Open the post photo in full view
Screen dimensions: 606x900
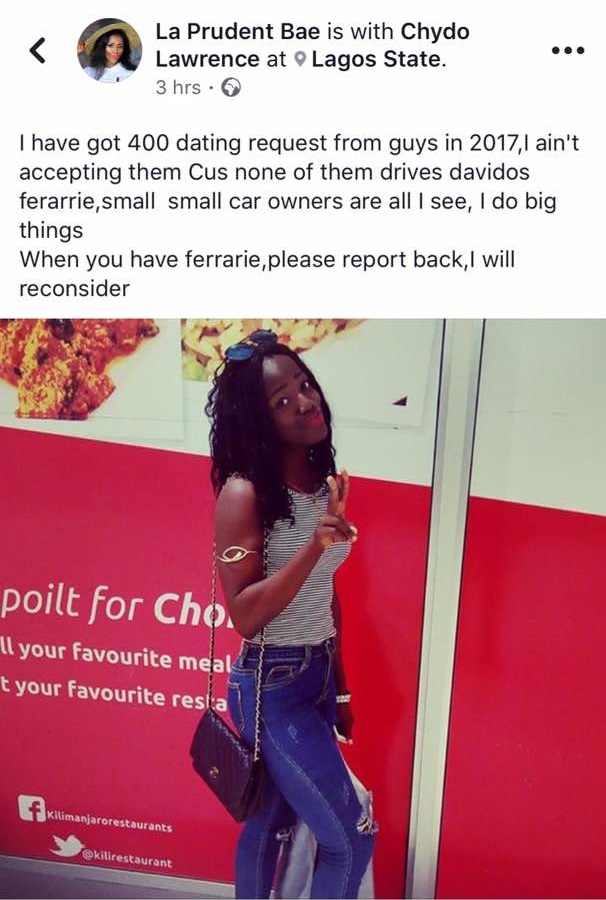point(303,608)
